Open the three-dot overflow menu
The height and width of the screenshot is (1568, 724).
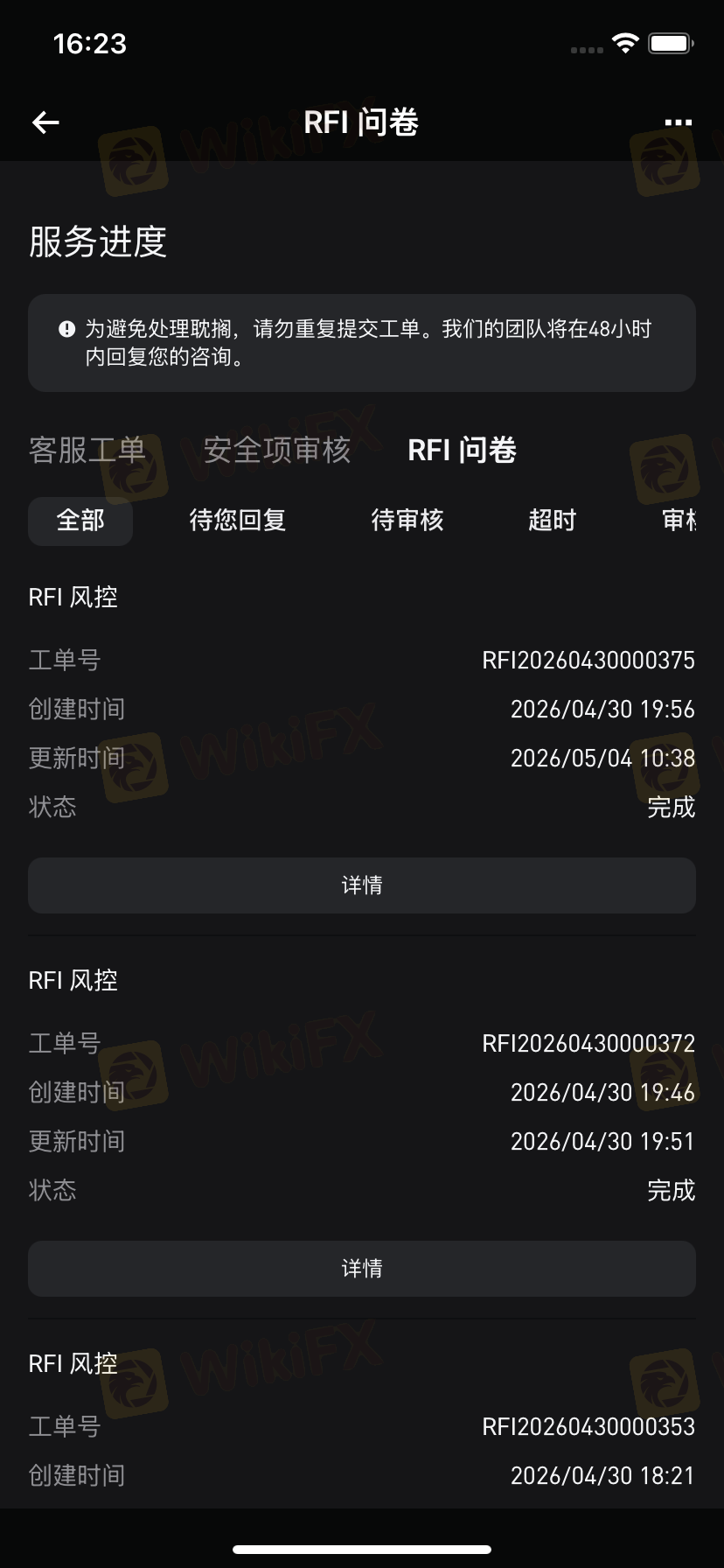pos(678,122)
